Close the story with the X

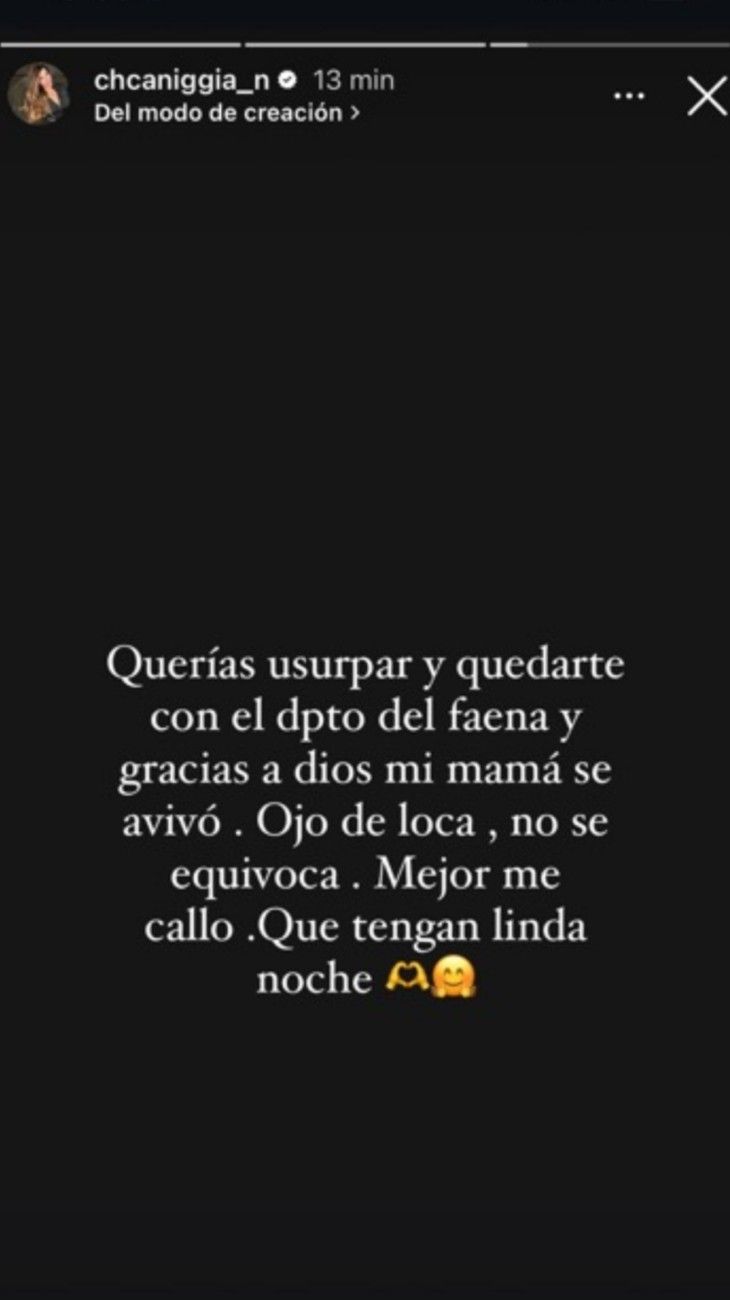coord(707,97)
